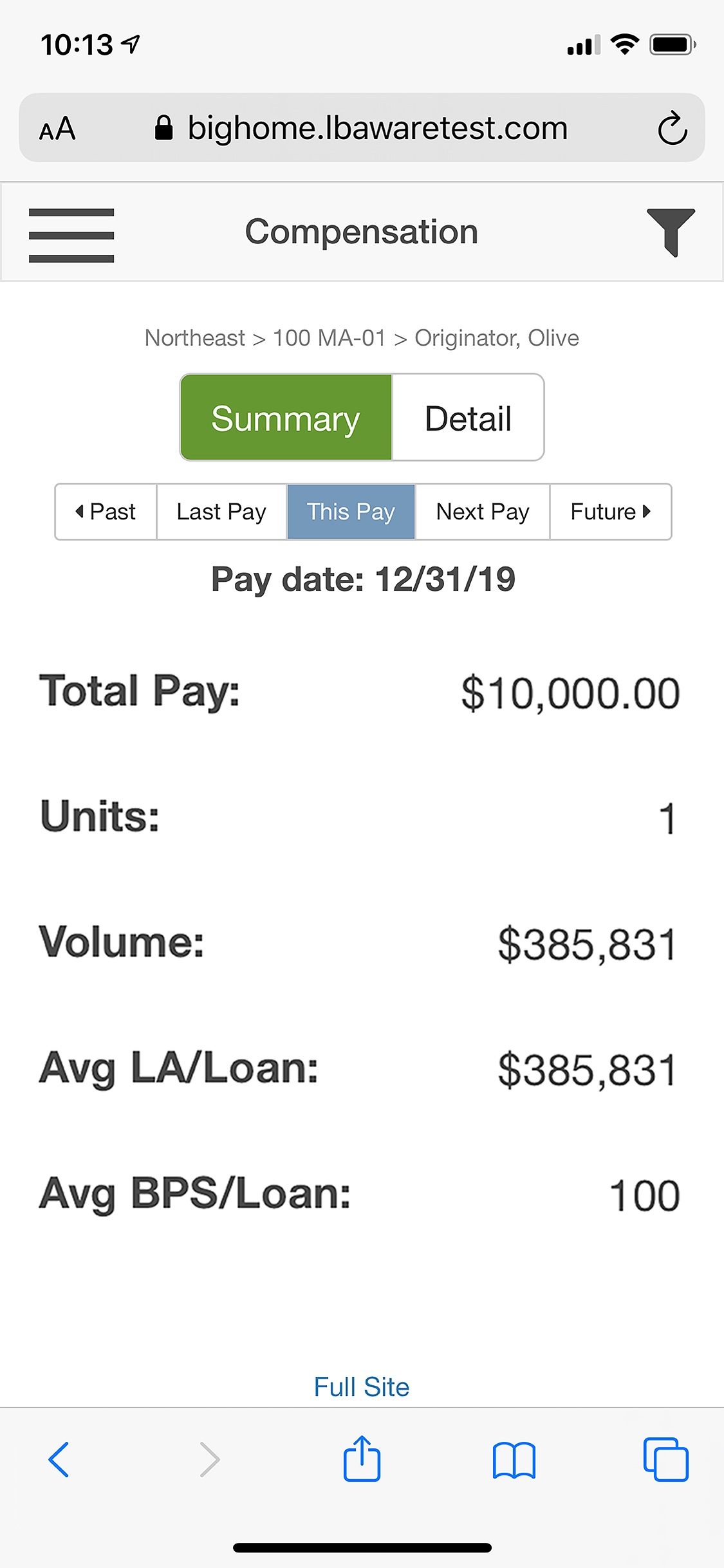This screenshot has height=1568, width=724.
Task: Share this page
Action: [x=362, y=1459]
